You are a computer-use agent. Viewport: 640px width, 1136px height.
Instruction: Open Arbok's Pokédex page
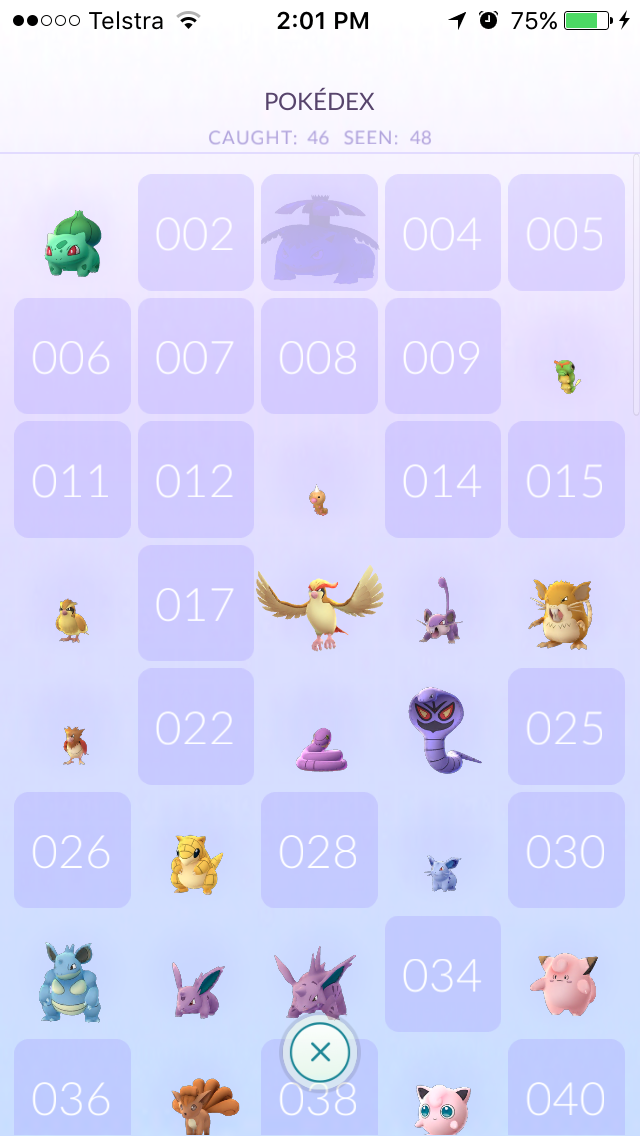click(x=440, y=728)
